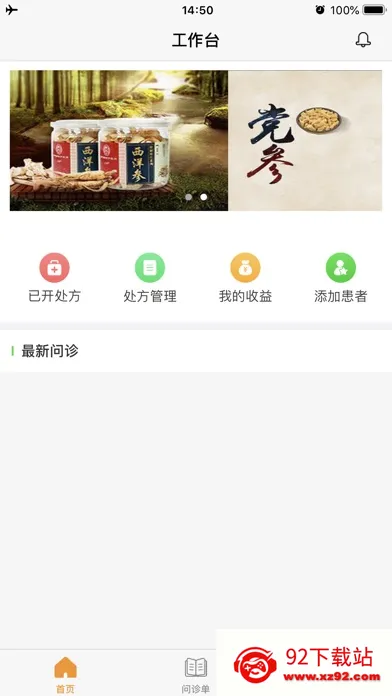Open 处方管理 prescription management
Image resolution: width=392 pixels, height=696 pixels.
point(150,278)
